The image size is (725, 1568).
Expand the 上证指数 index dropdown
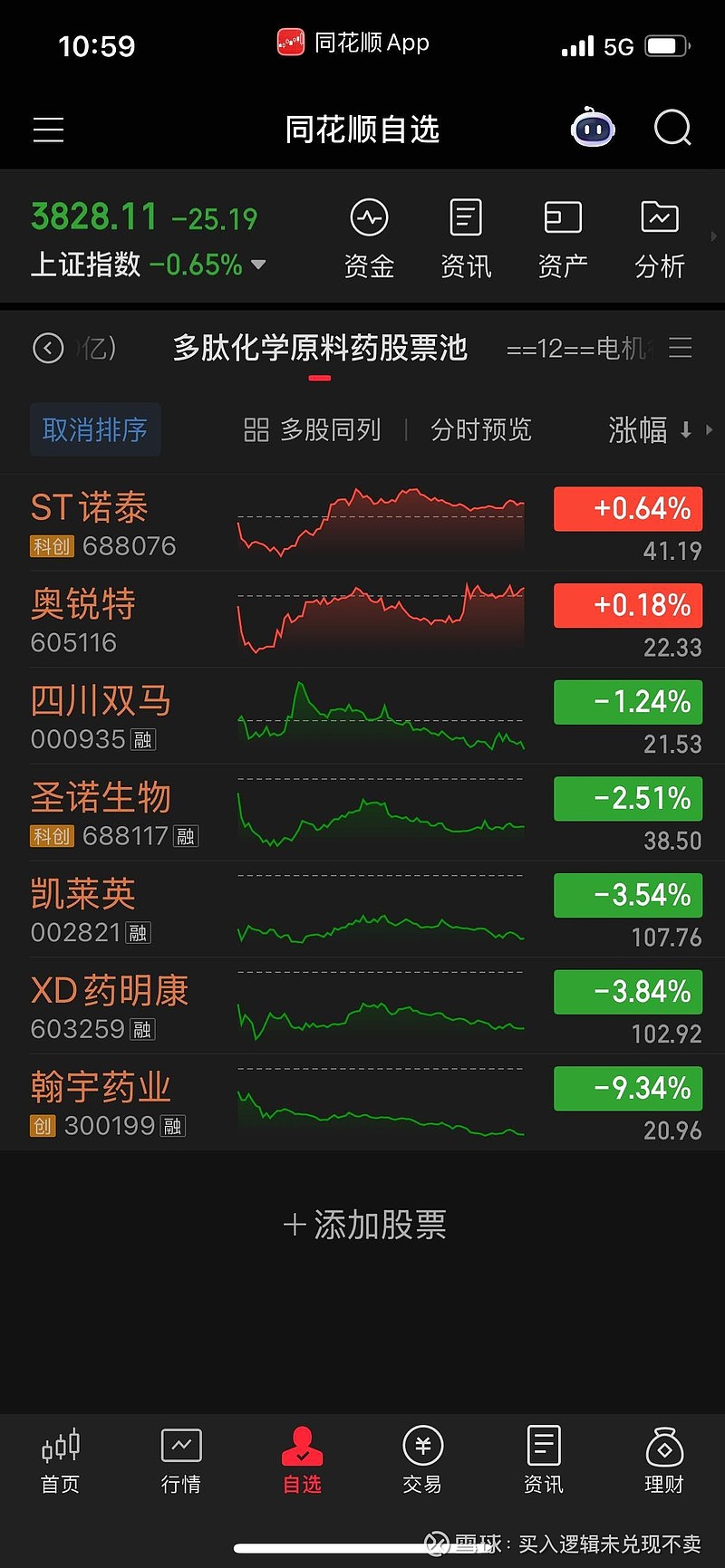point(259,265)
